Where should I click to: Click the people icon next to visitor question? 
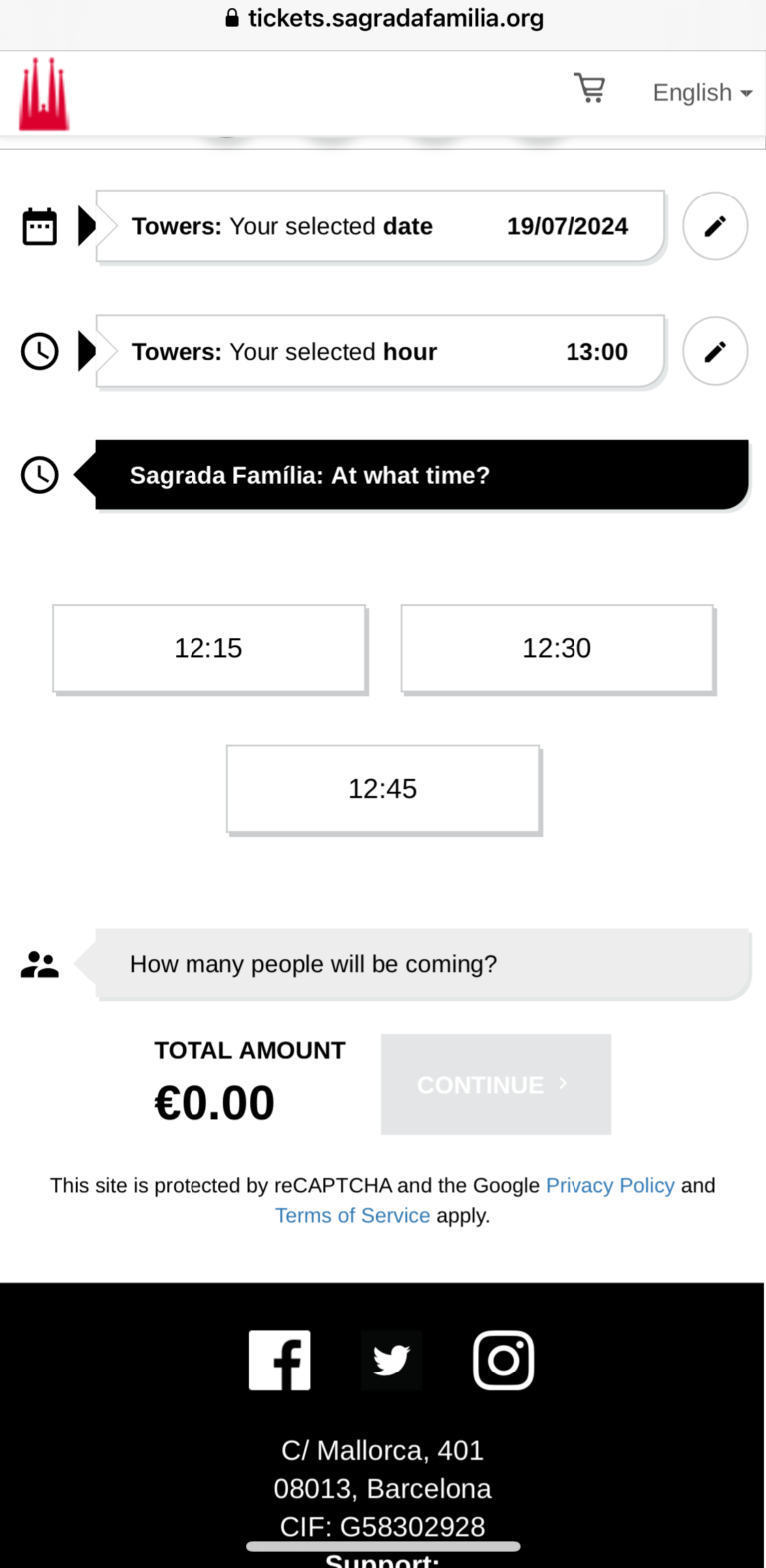[x=39, y=963]
